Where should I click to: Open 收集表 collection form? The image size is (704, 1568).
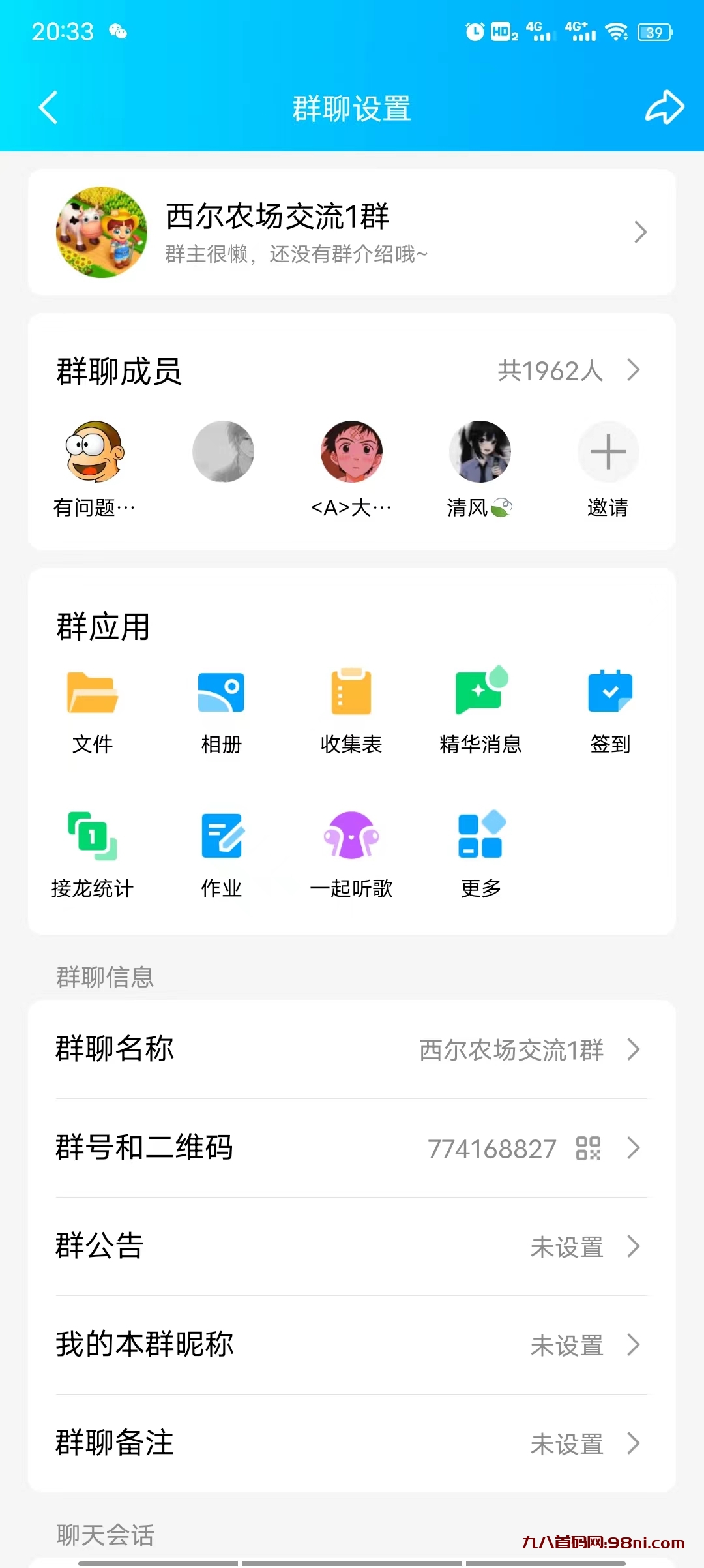[351, 693]
